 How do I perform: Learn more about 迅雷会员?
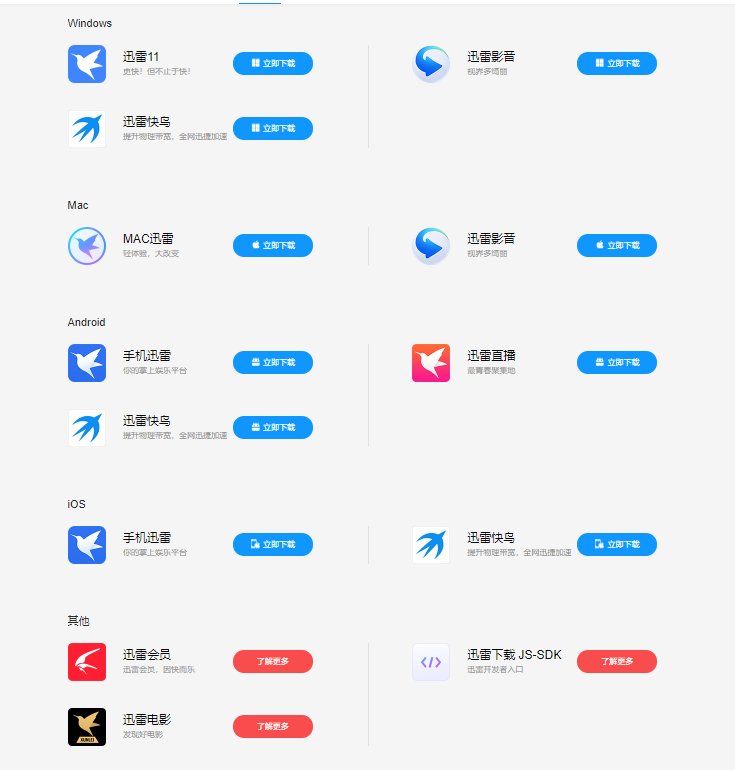point(272,661)
